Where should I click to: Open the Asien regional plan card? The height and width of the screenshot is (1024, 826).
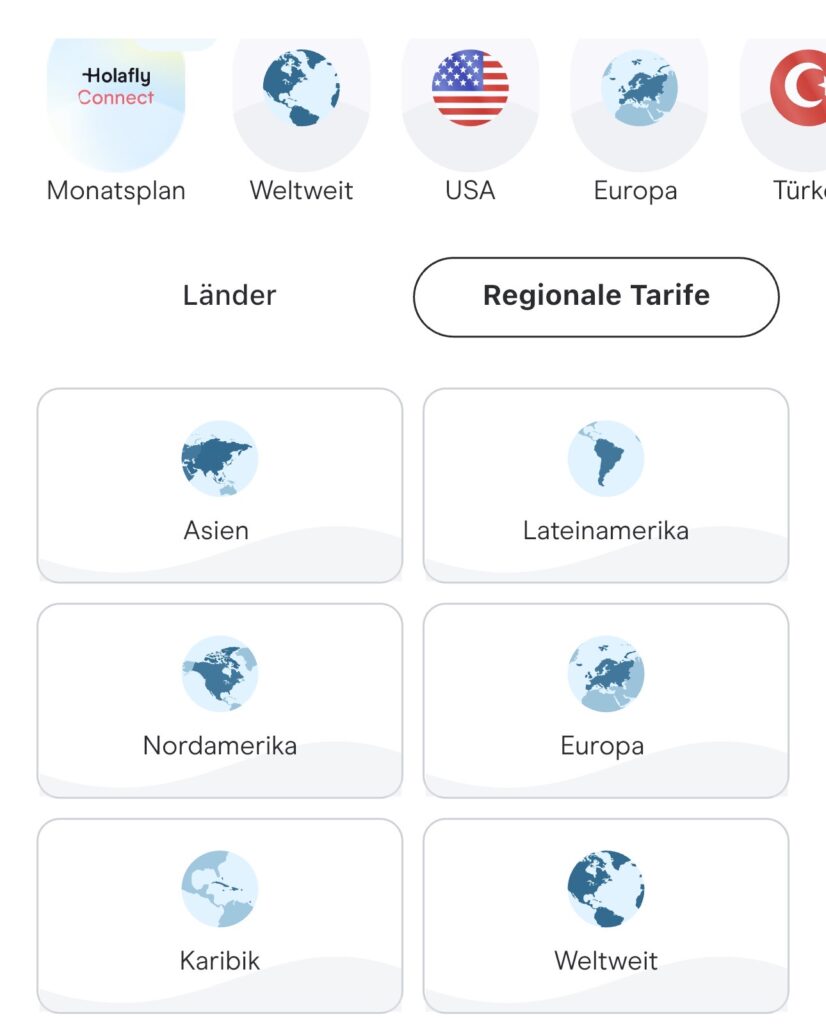(219, 485)
